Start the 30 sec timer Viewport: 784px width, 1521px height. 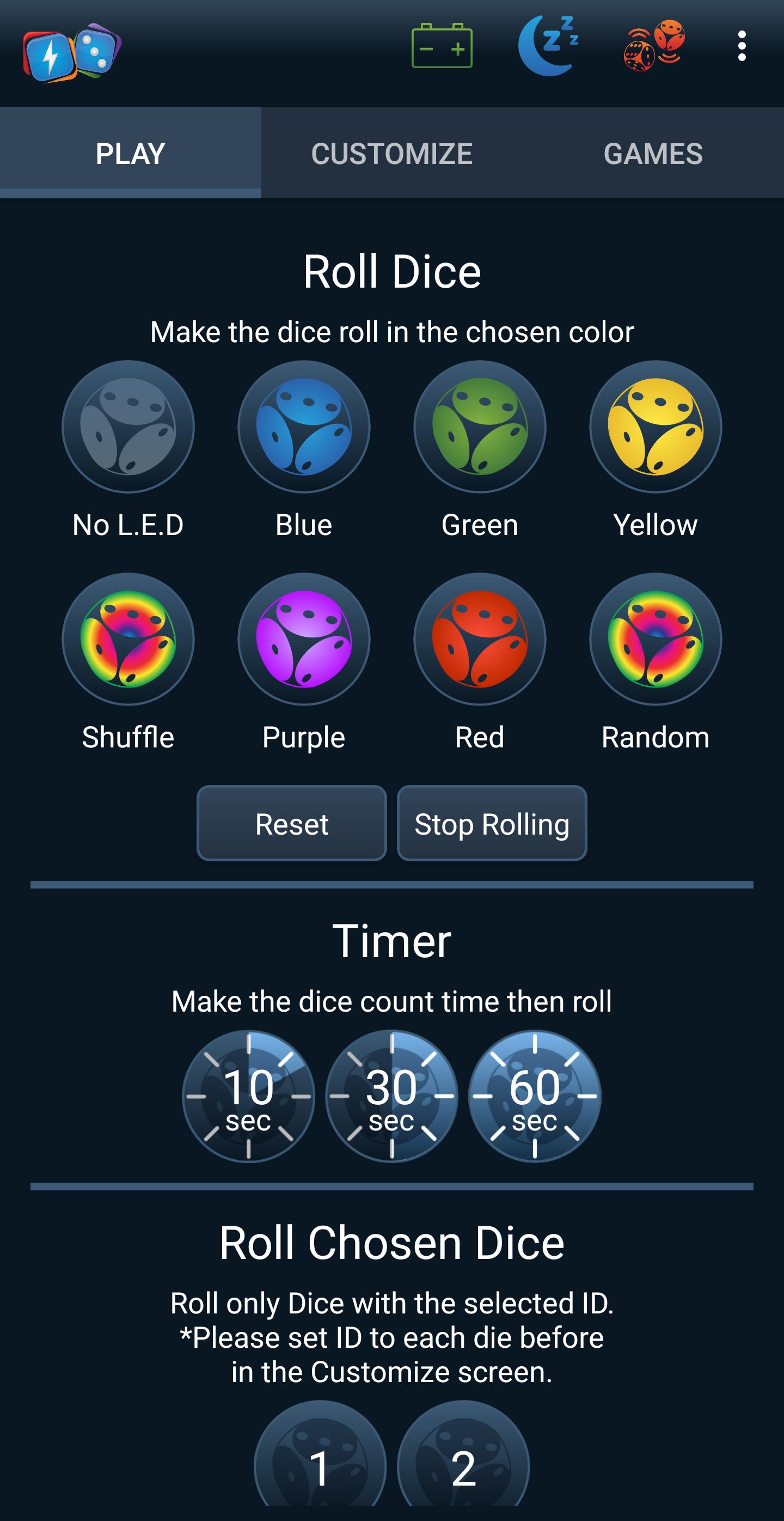(x=391, y=1097)
